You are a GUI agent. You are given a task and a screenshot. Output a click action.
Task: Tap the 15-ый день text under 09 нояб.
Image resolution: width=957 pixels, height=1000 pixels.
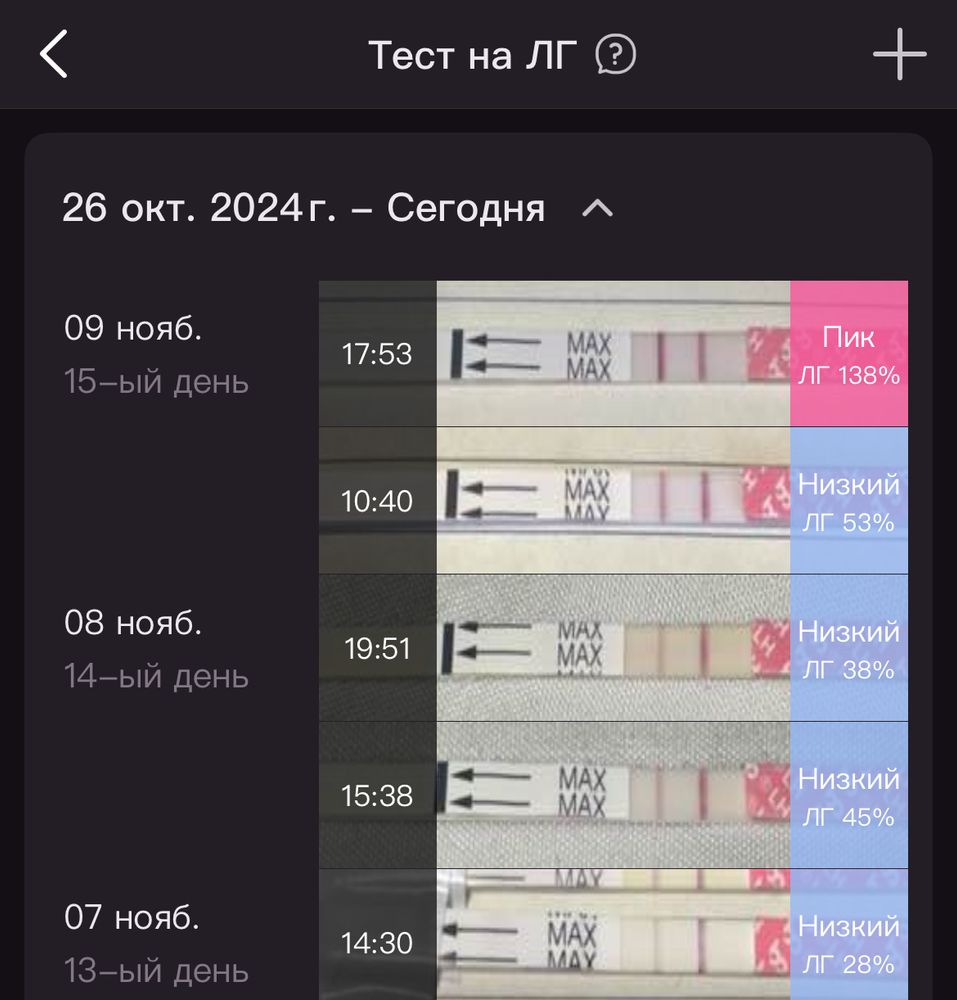pos(156,381)
